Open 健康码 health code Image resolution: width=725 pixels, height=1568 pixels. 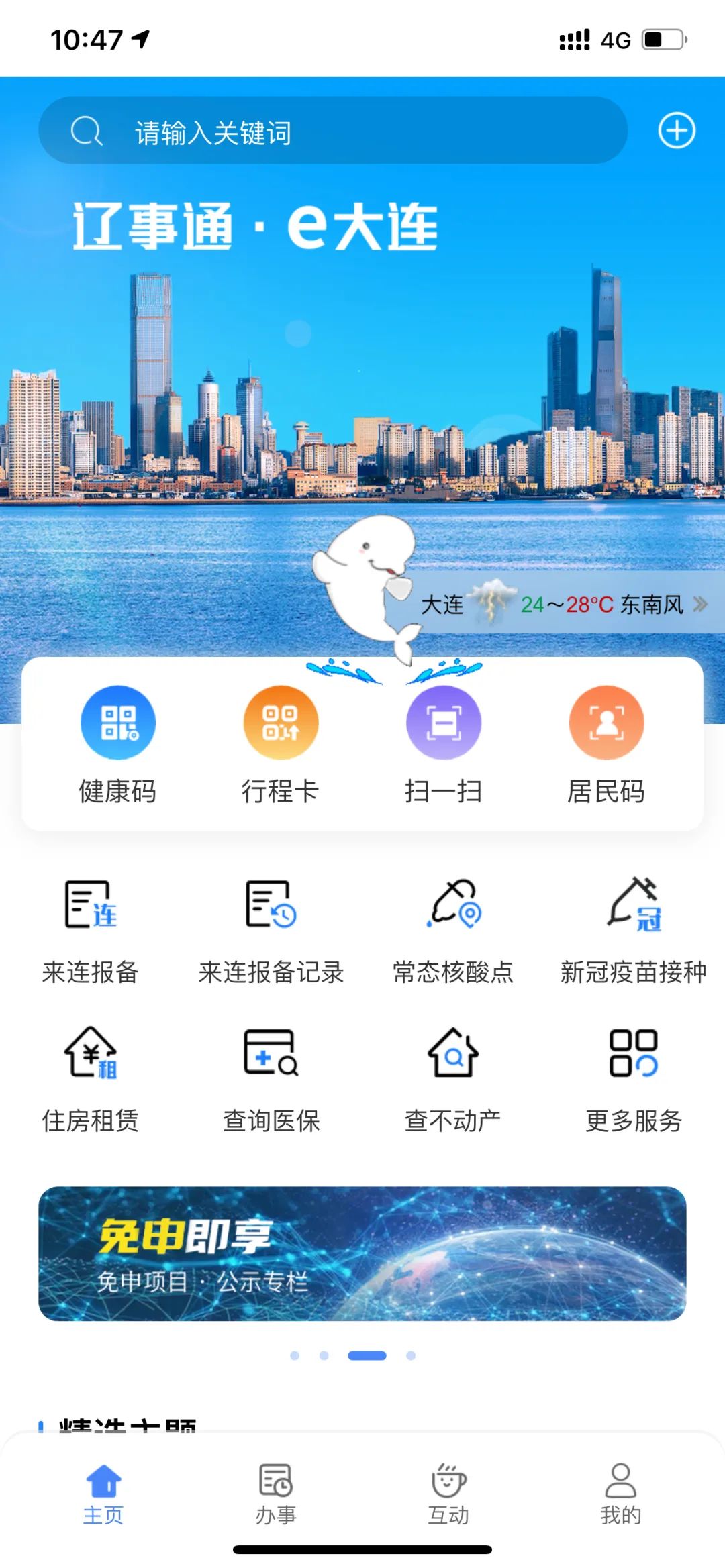[x=118, y=743]
